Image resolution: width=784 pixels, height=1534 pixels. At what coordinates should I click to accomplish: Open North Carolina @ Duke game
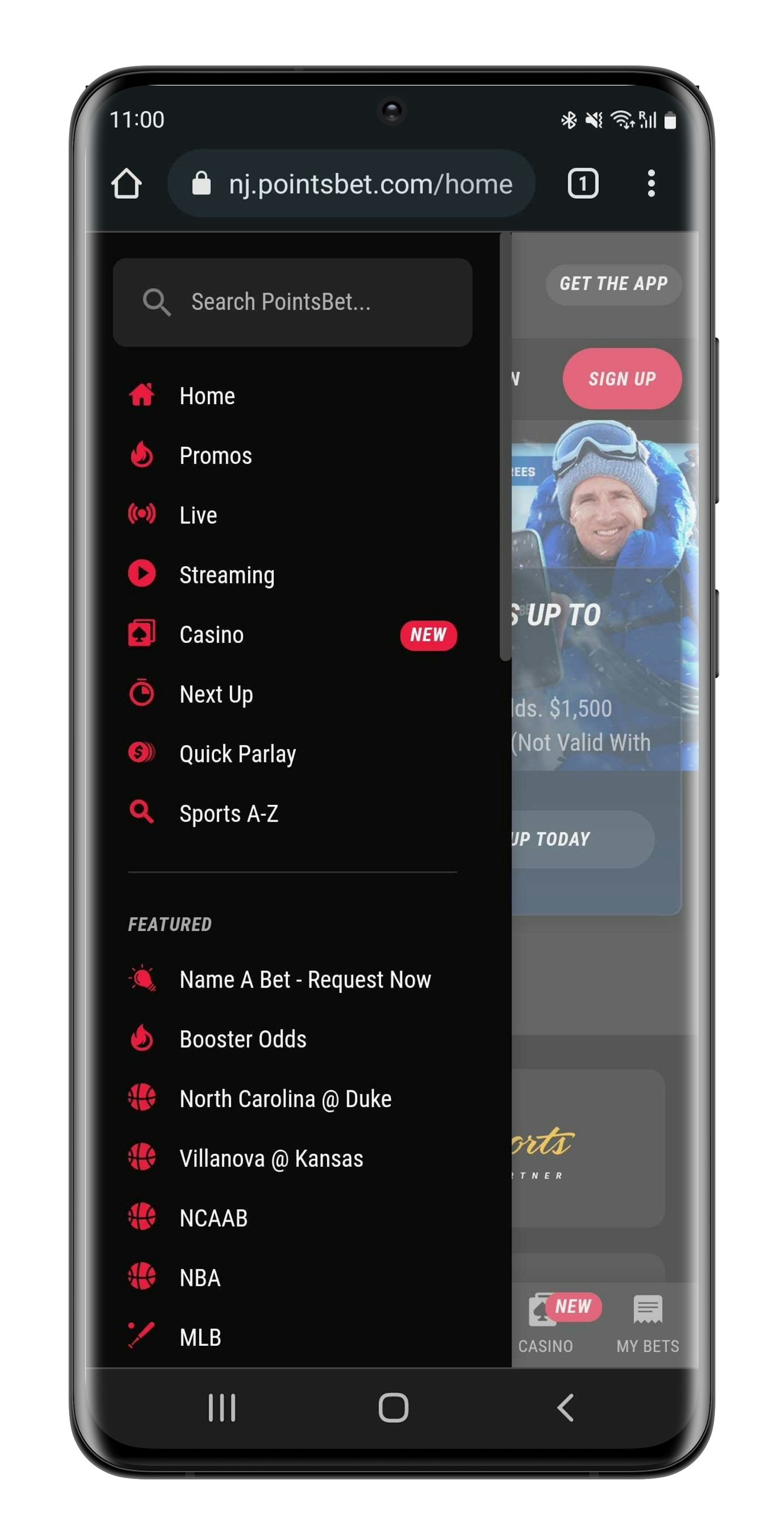[x=285, y=1099]
